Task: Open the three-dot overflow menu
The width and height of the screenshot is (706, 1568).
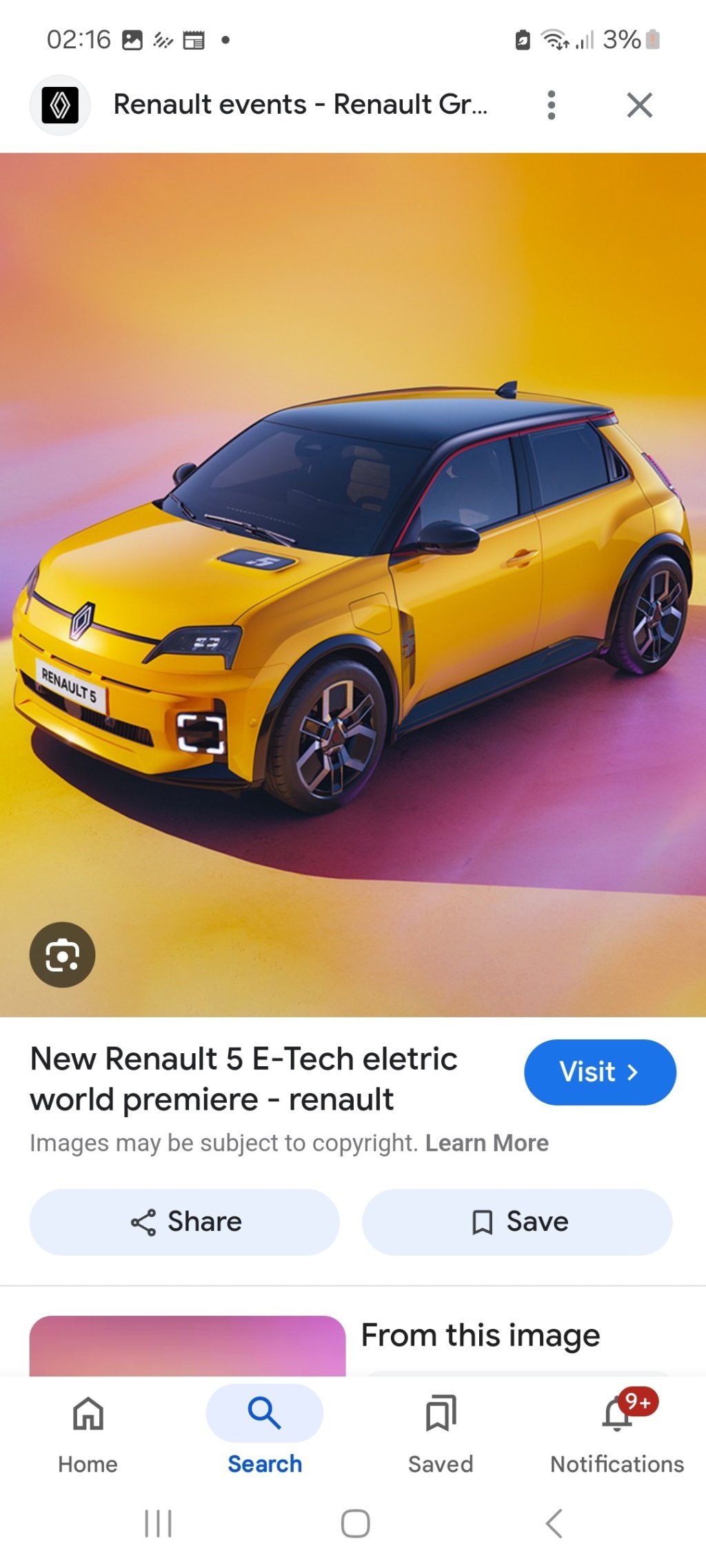Action: (551, 105)
